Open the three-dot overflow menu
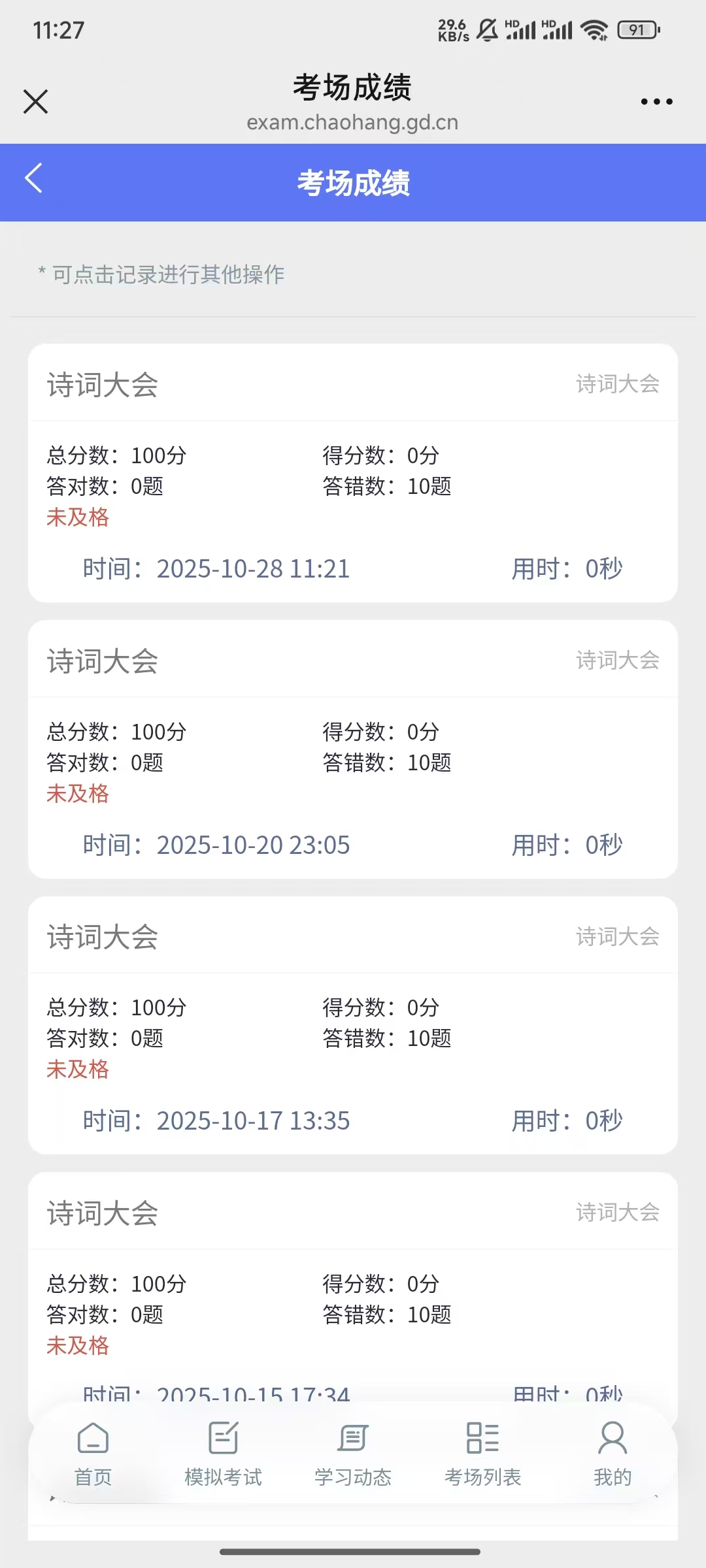706x1568 pixels. pyautogui.click(x=656, y=102)
